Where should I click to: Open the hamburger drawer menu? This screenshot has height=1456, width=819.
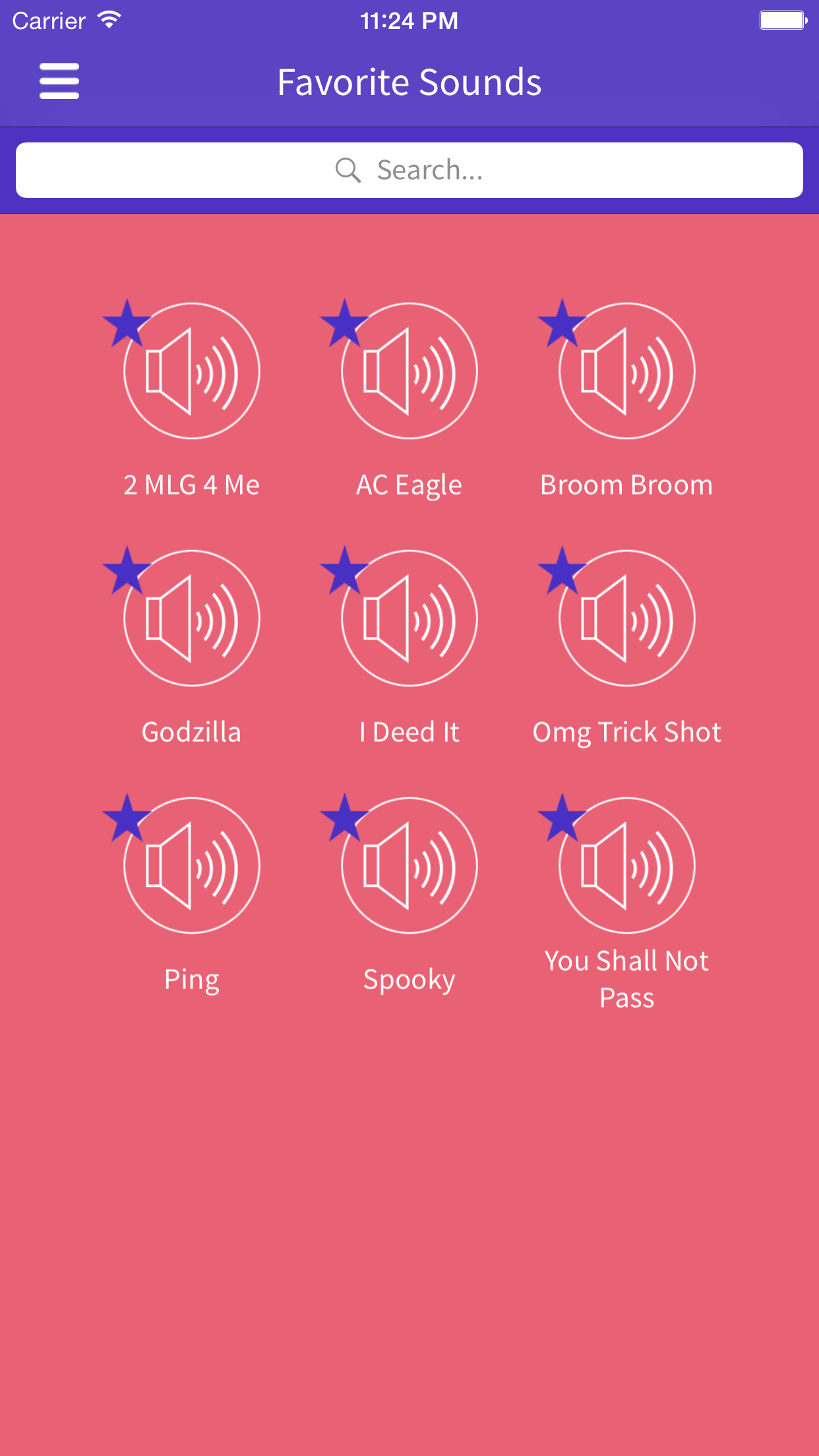click(x=59, y=81)
